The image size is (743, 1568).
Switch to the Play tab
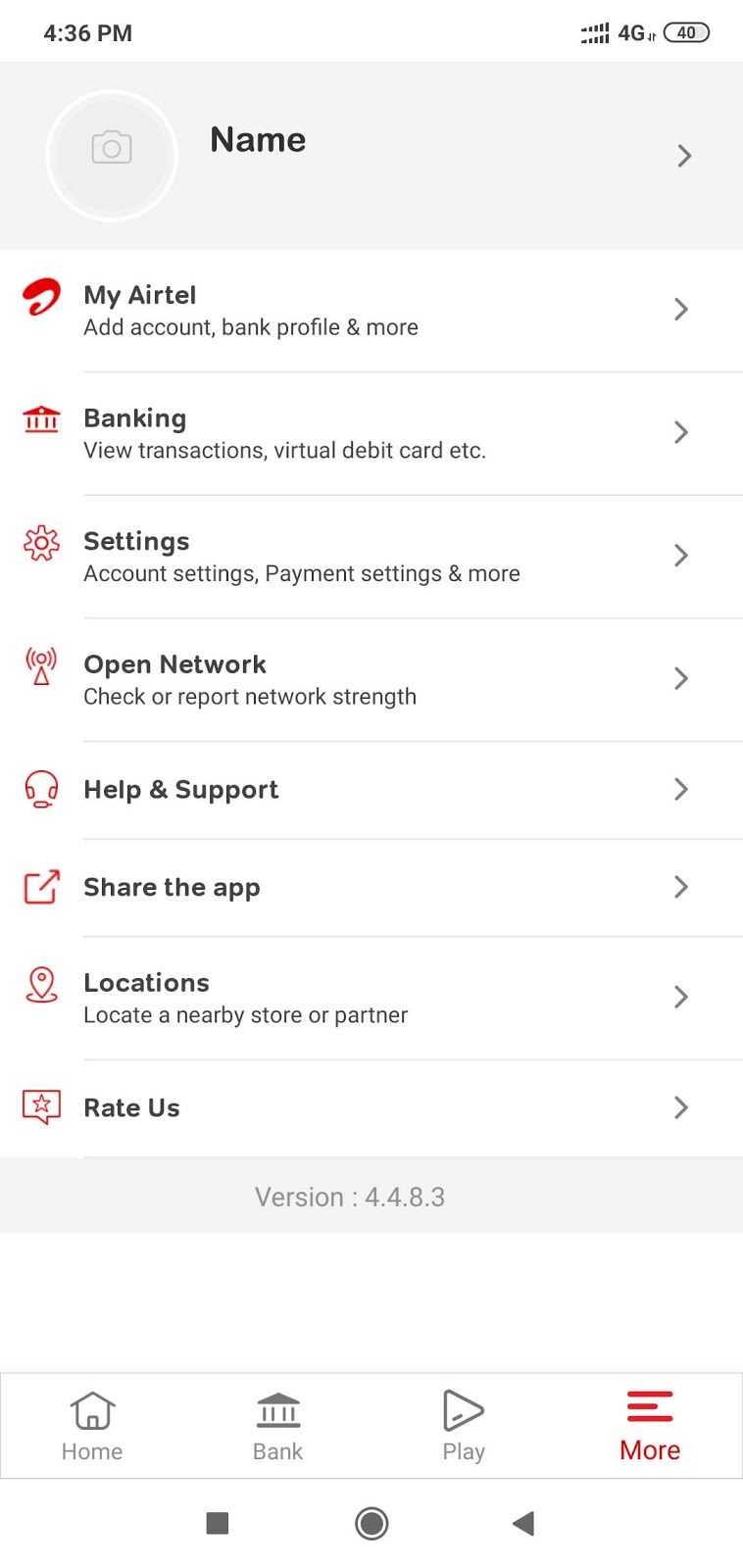click(x=464, y=1426)
